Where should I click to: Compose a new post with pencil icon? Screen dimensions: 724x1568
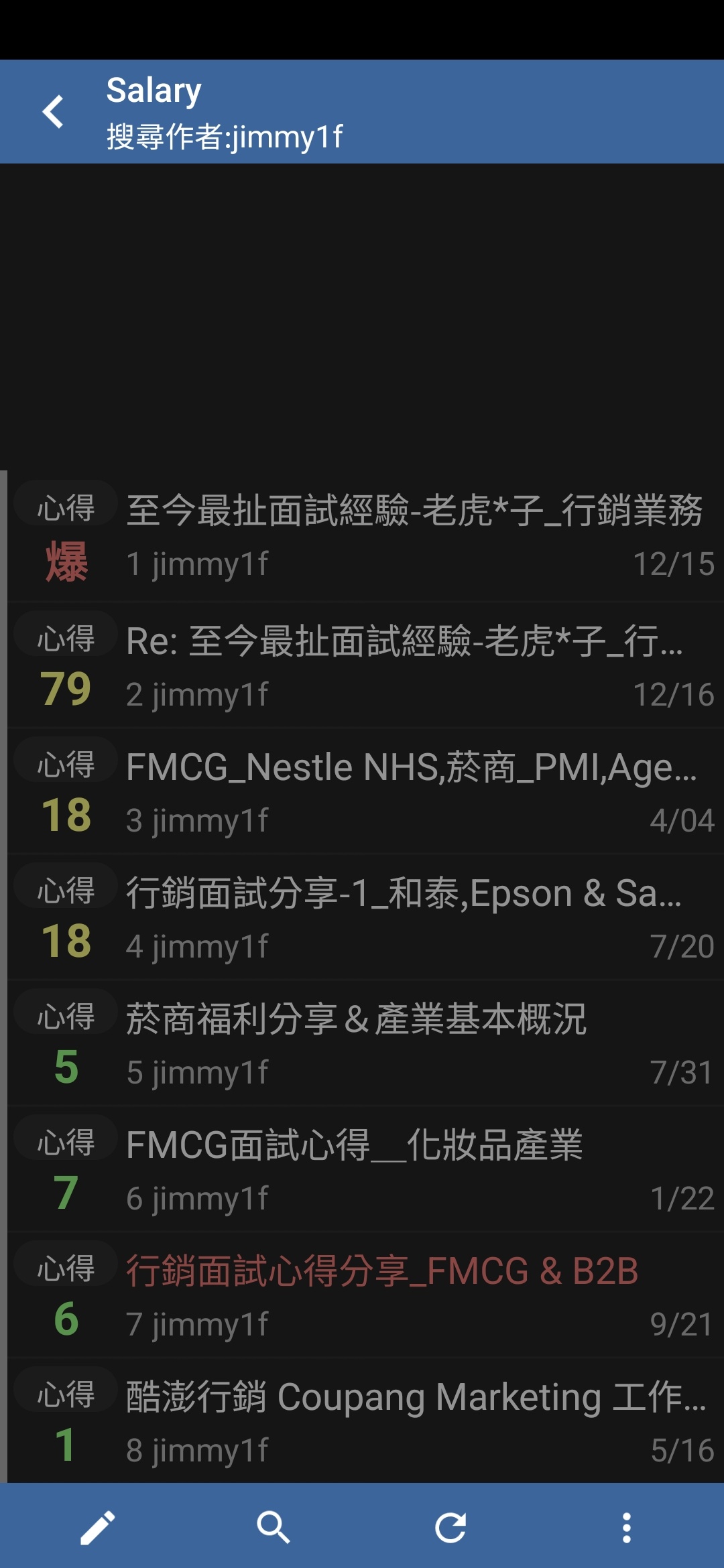(98, 1528)
